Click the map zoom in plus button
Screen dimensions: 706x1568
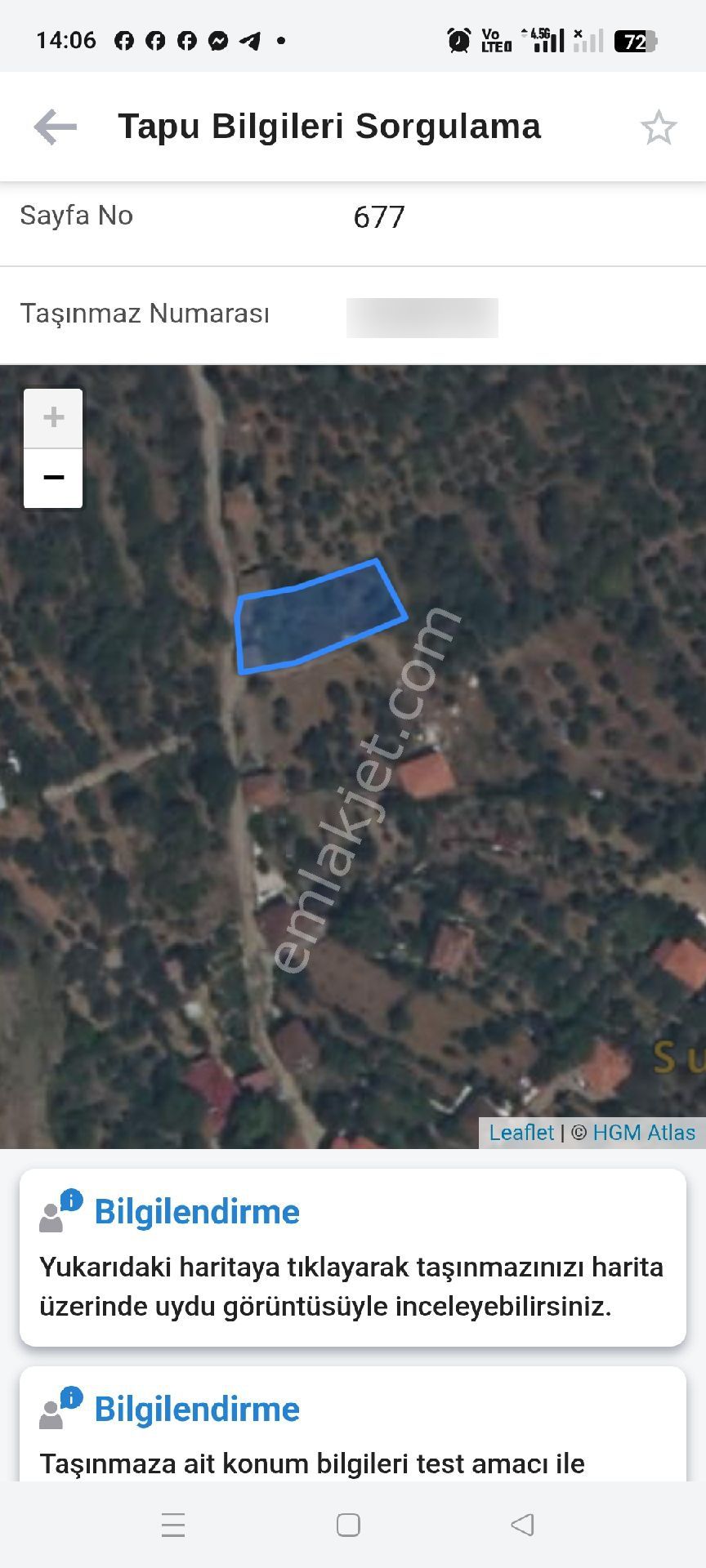click(53, 416)
